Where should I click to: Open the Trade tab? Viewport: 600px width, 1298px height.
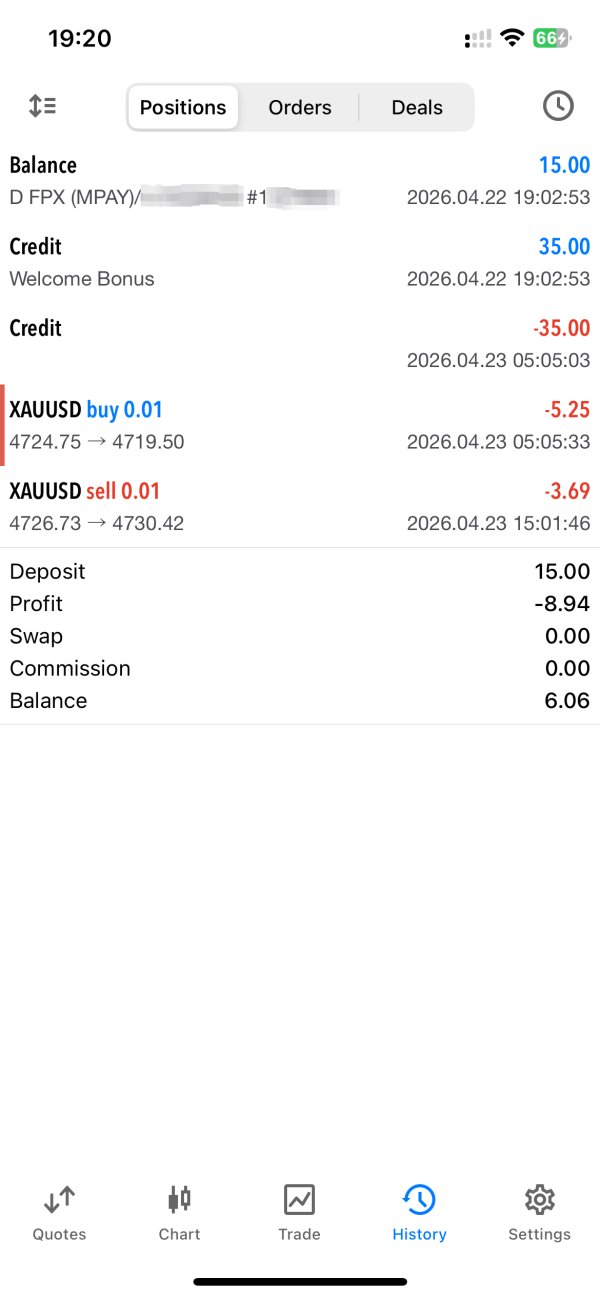[x=299, y=1212]
